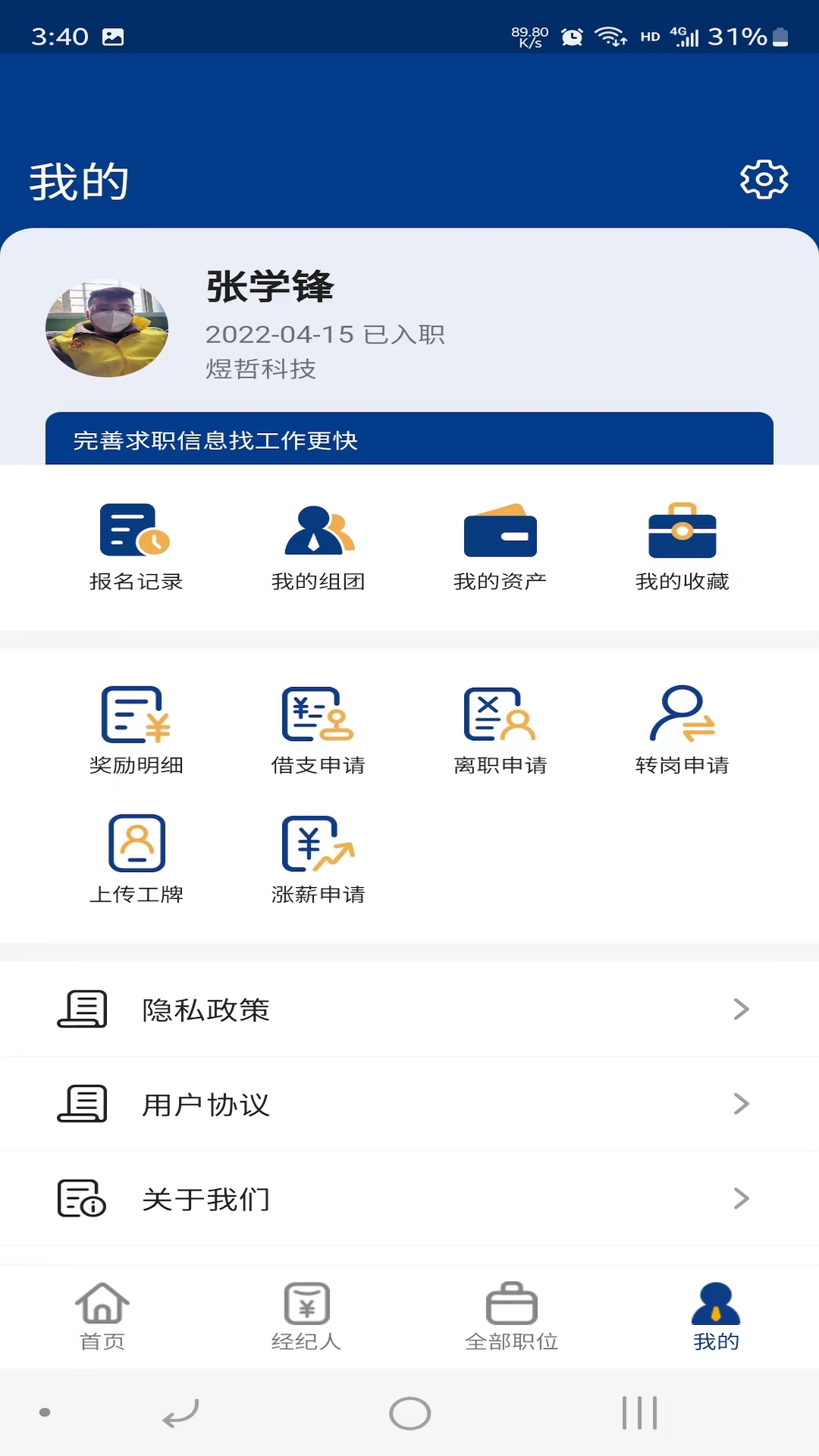Expand the 隐私政策 row chevron
The image size is (819, 1456).
tap(741, 1009)
